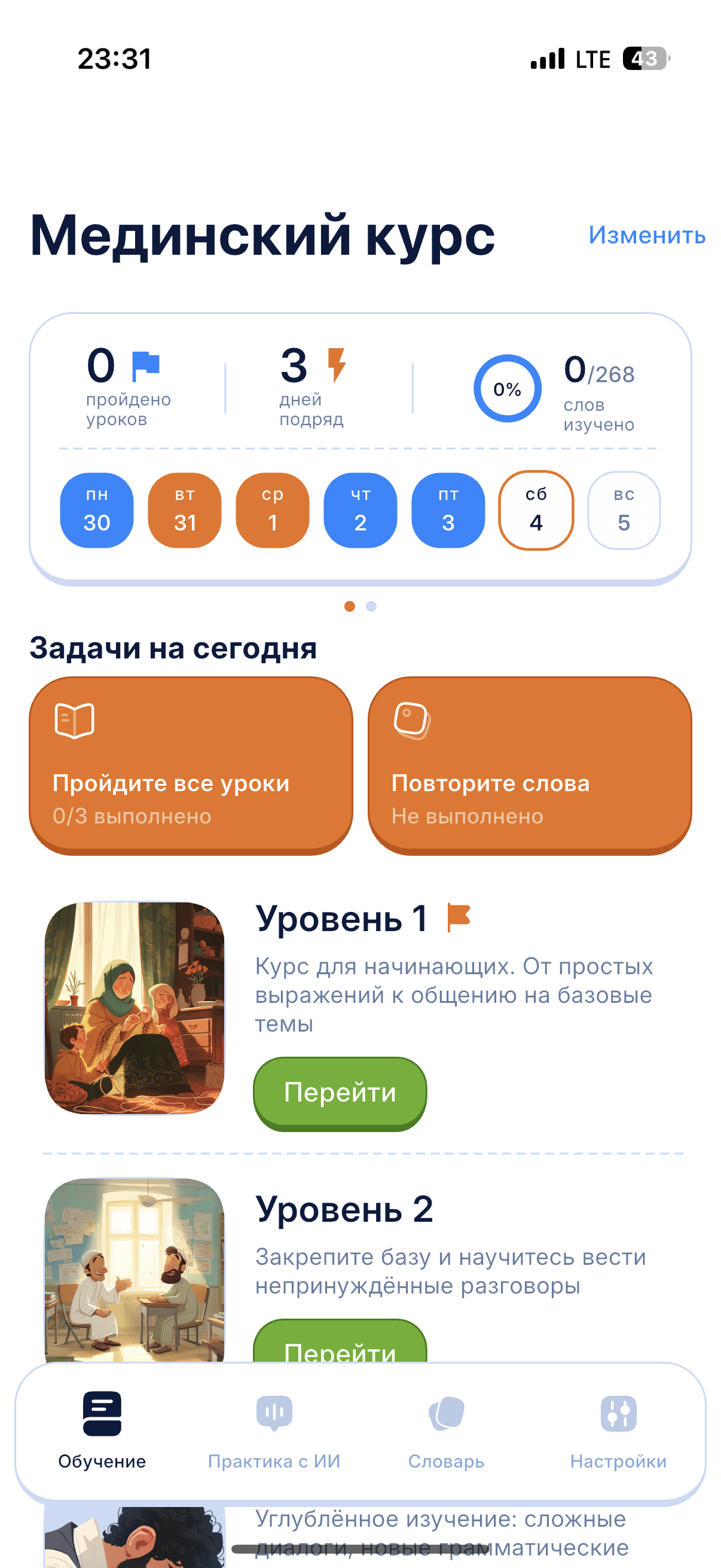The width and height of the screenshot is (721, 1568).
Task: Tap the second pagination dot under the stats card
Action: click(x=372, y=606)
